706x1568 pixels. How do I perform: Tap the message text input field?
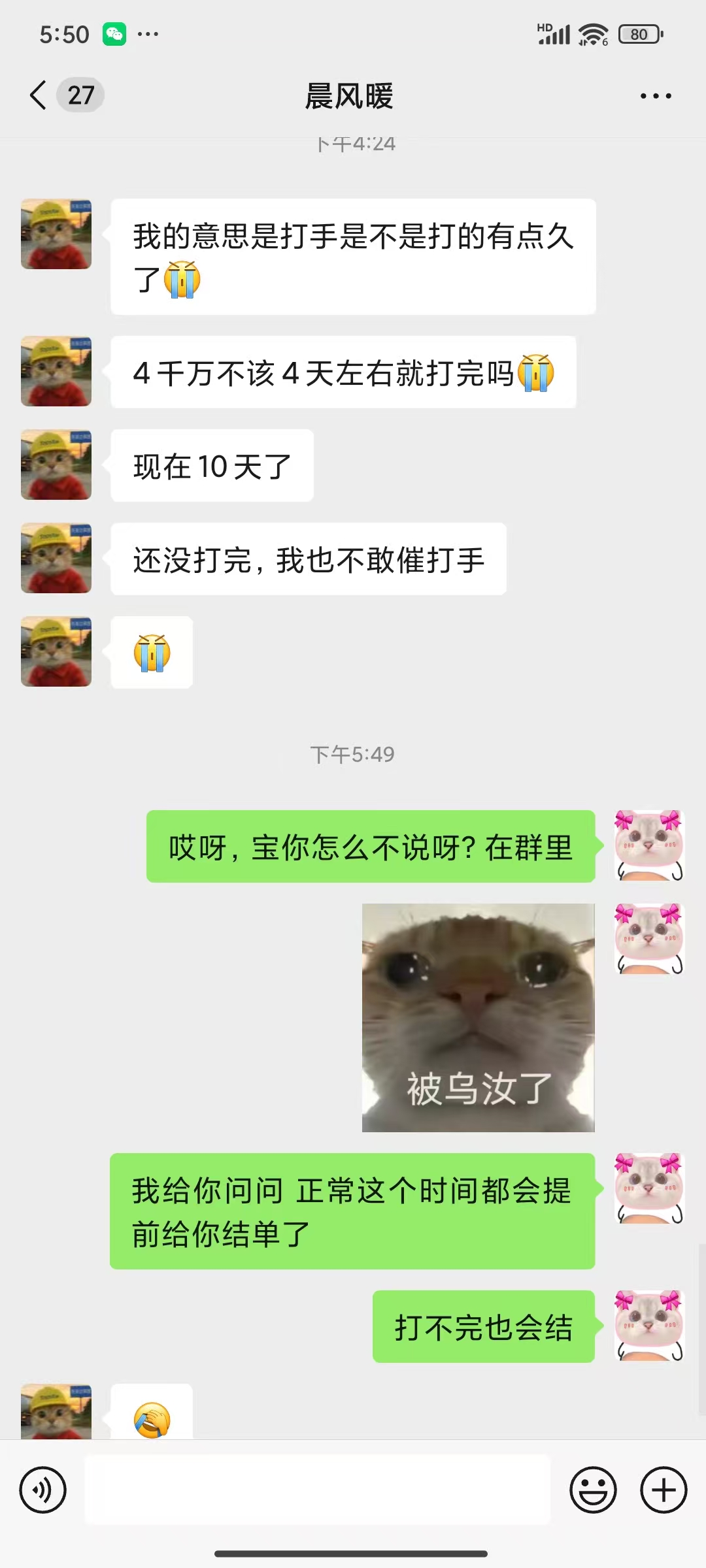[318, 1490]
